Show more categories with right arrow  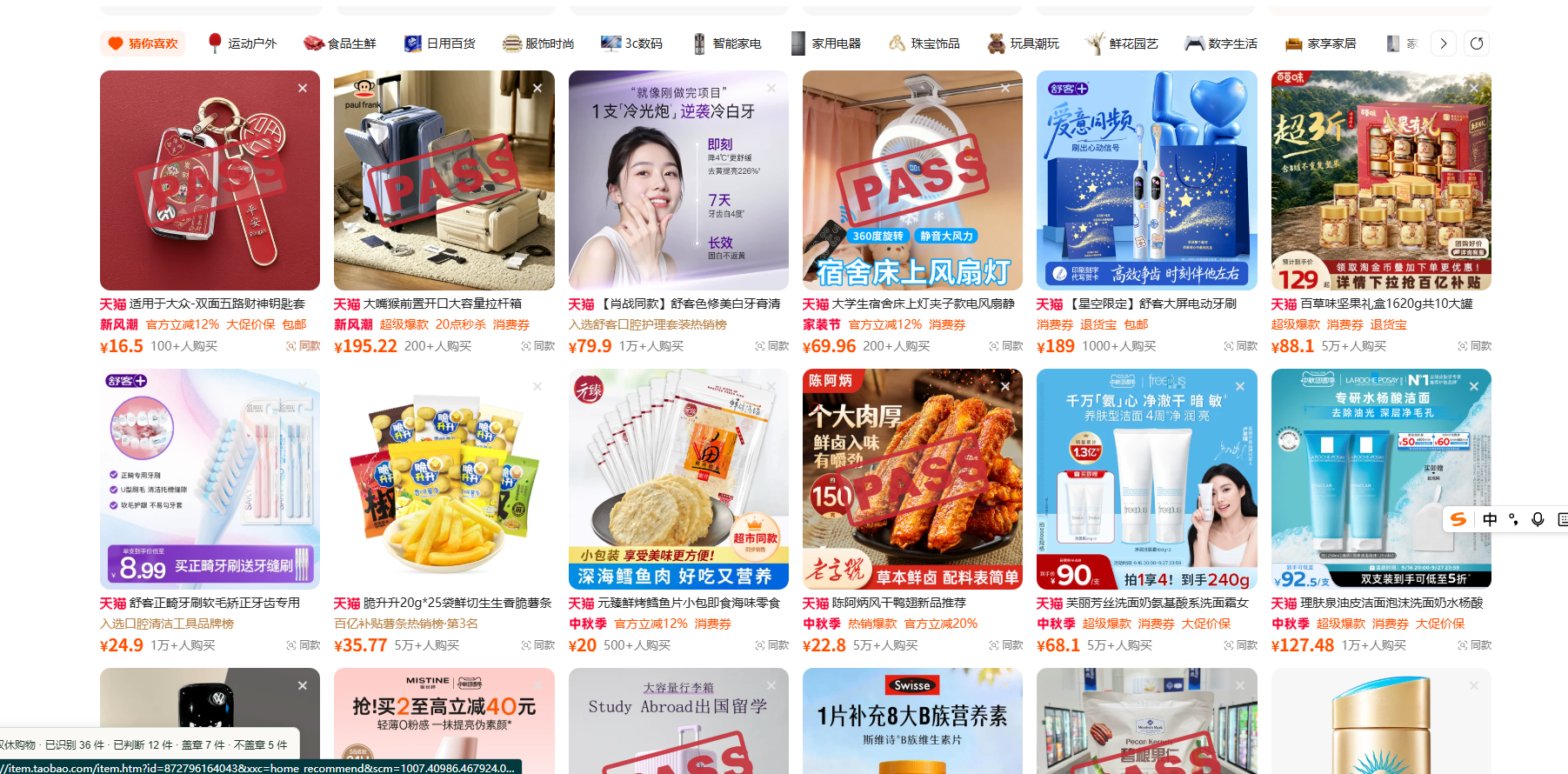point(1444,43)
